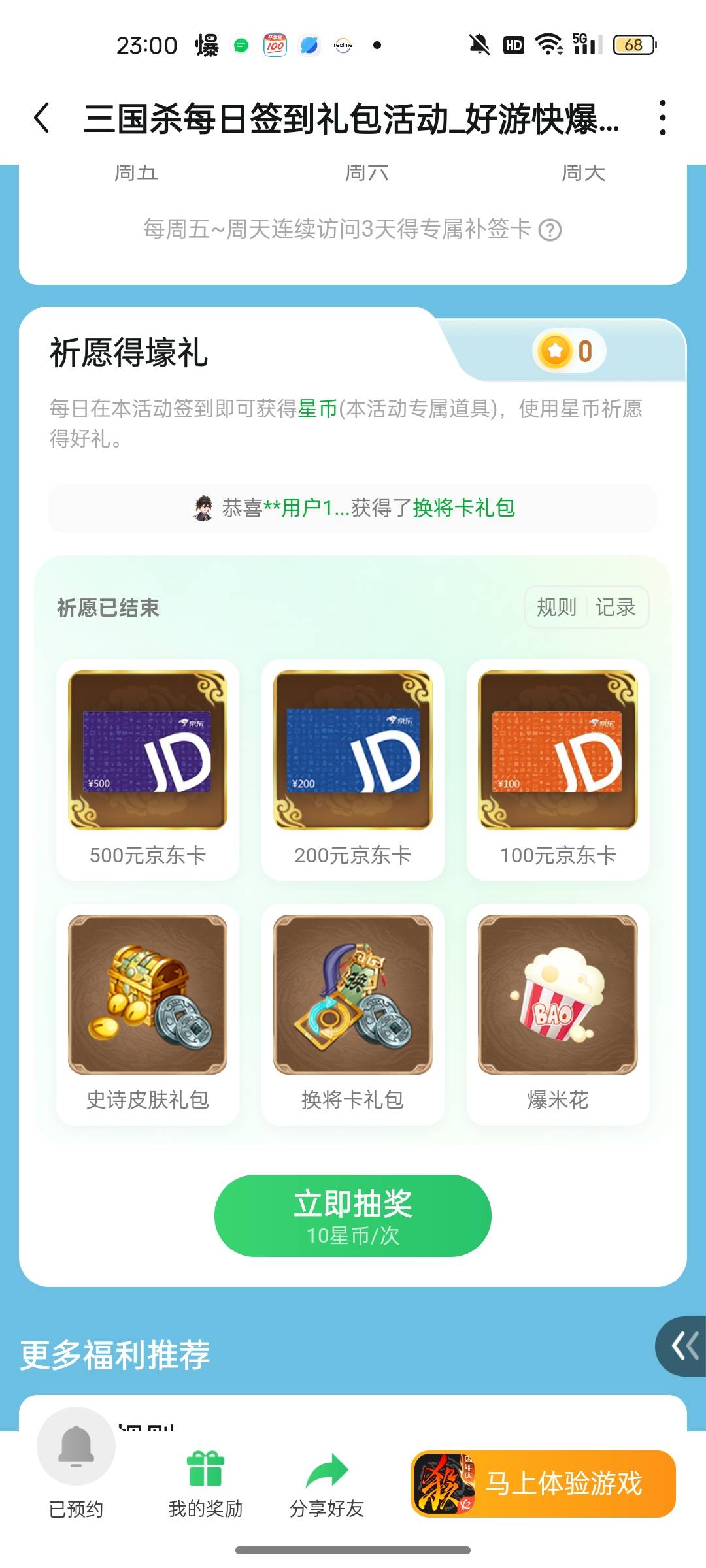Go back using the top-left arrow
This screenshot has height=1568, width=706.
pyautogui.click(x=42, y=118)
